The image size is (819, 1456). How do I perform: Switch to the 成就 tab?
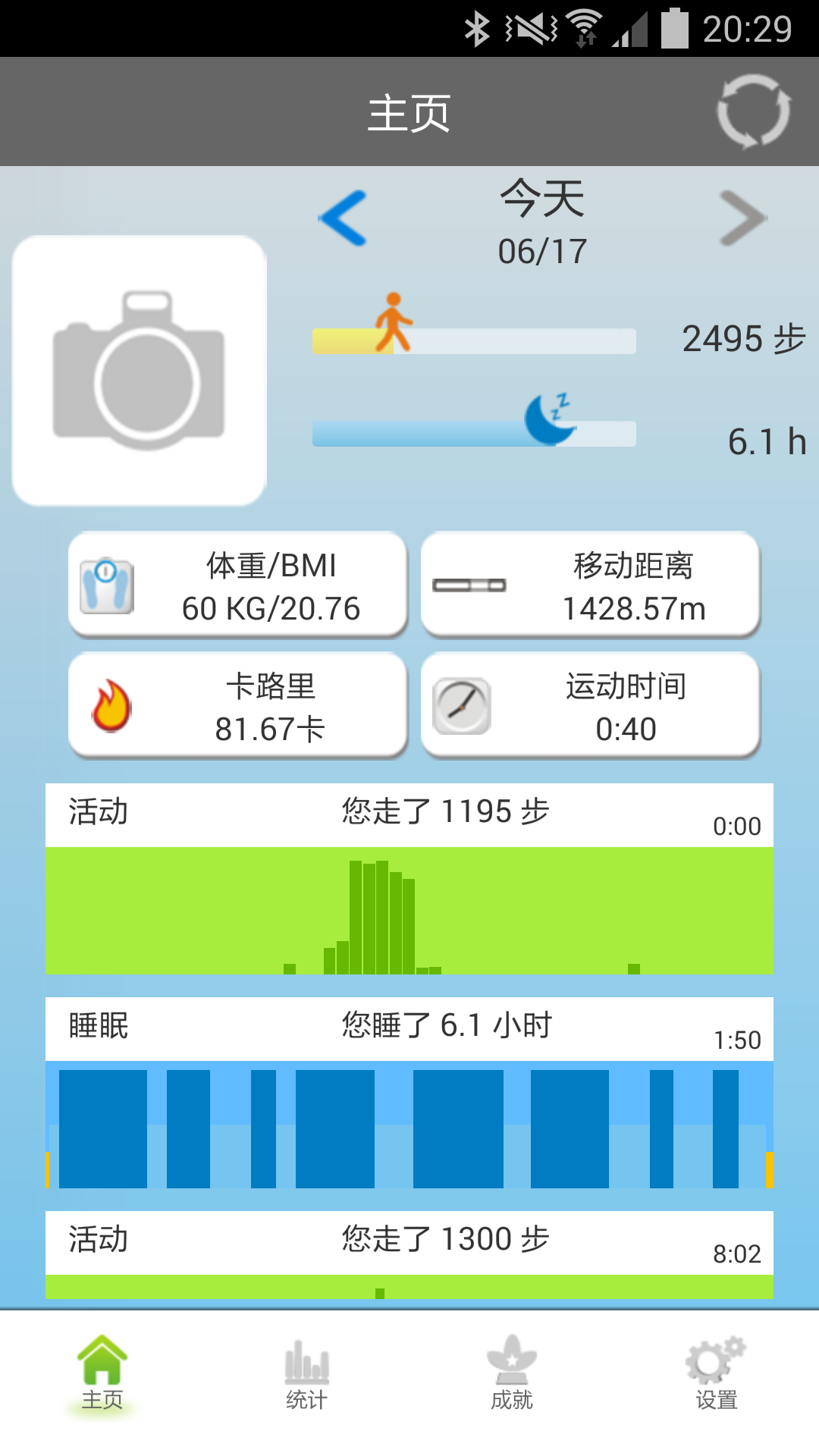point(512,1374)
